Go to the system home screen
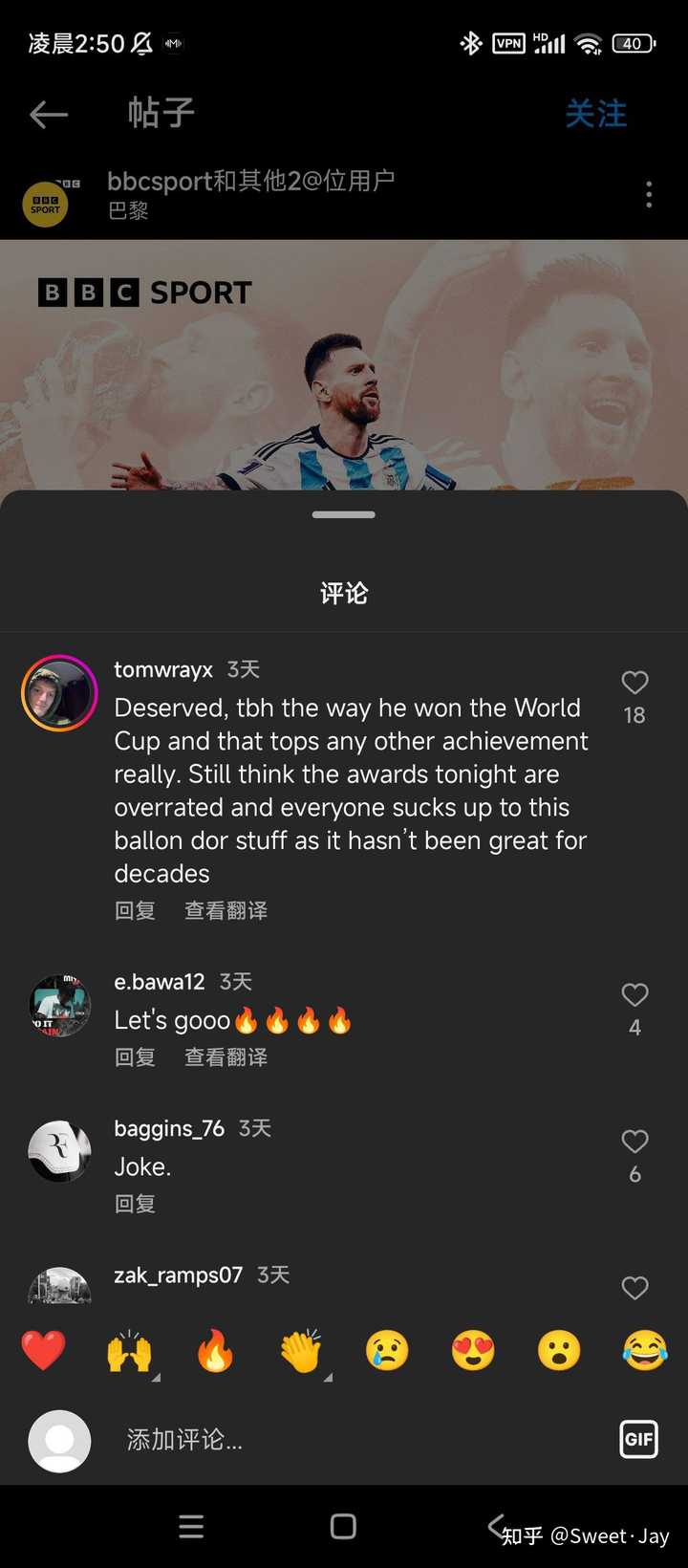This screenshot has width=688, height=1568. 343,1526
